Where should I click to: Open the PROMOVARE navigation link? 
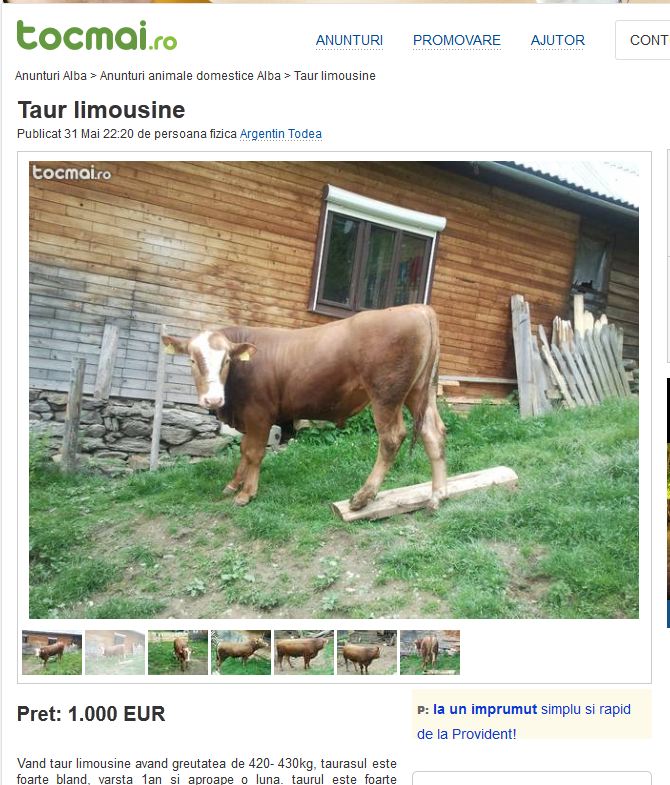pyautogui.click(x=456, y=41)
